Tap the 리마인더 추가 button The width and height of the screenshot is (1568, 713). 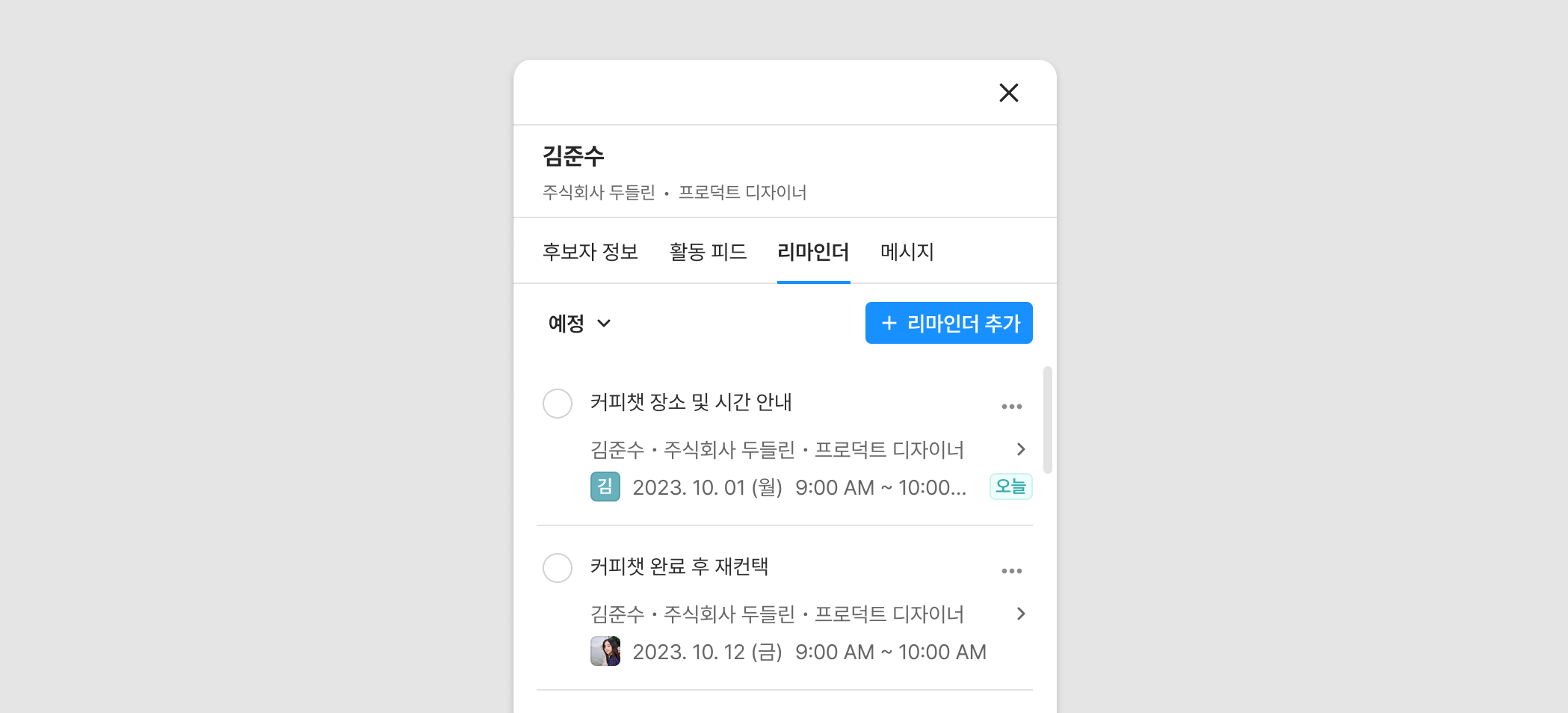click(x=948, y=323)
